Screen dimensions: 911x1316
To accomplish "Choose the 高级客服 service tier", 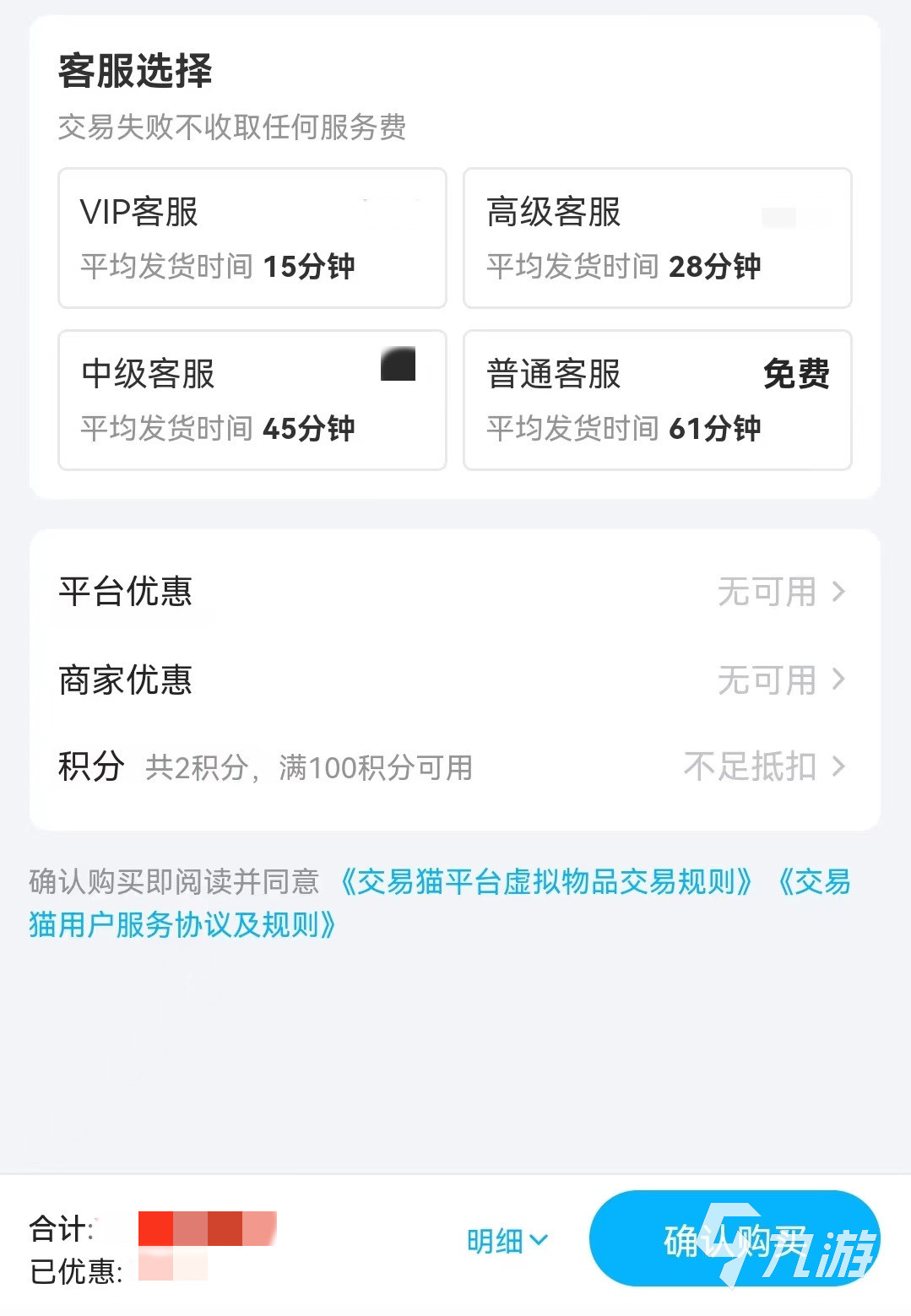I will click(657, 238).
